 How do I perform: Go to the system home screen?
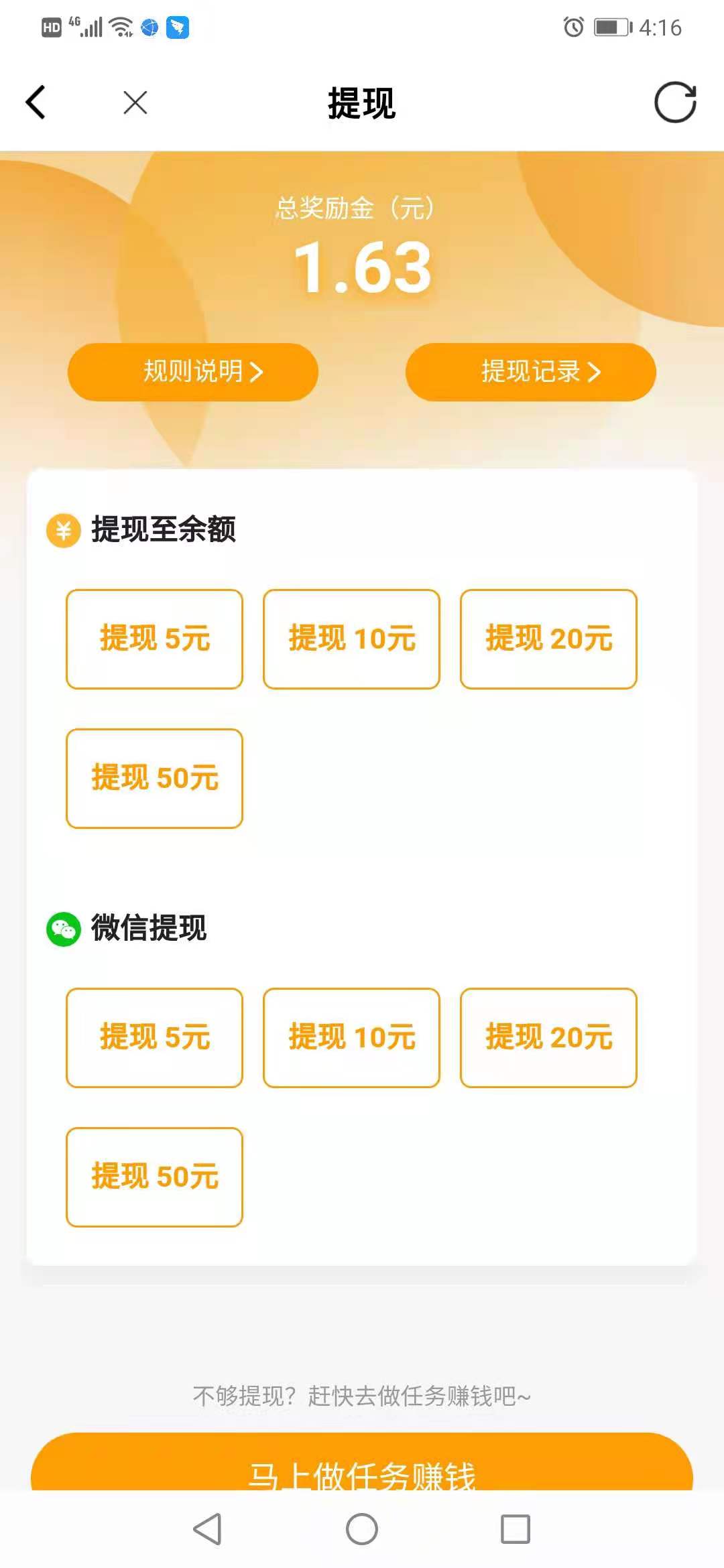[x=362, y=1529]
